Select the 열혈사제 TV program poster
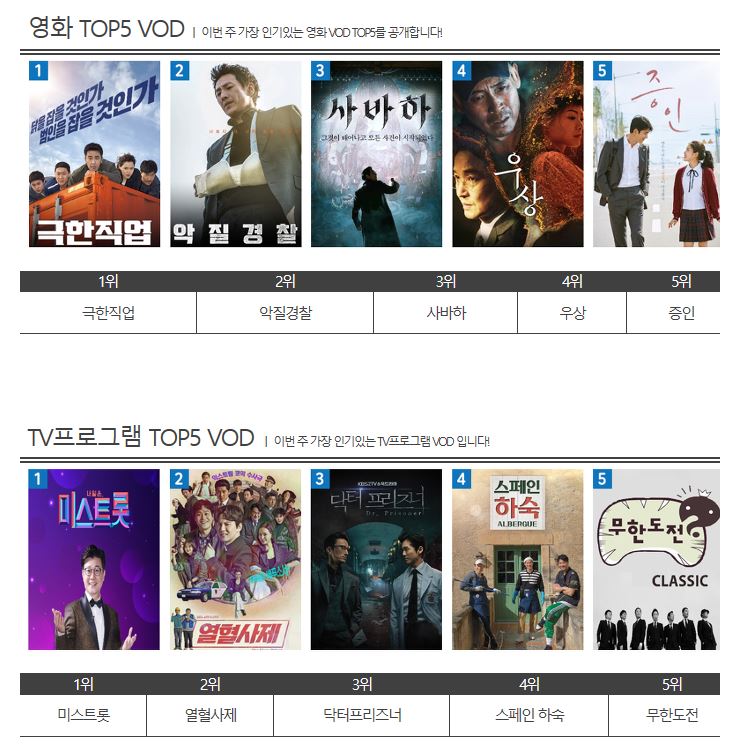Viewport: 739px width, 750px height. click(235, 560)
